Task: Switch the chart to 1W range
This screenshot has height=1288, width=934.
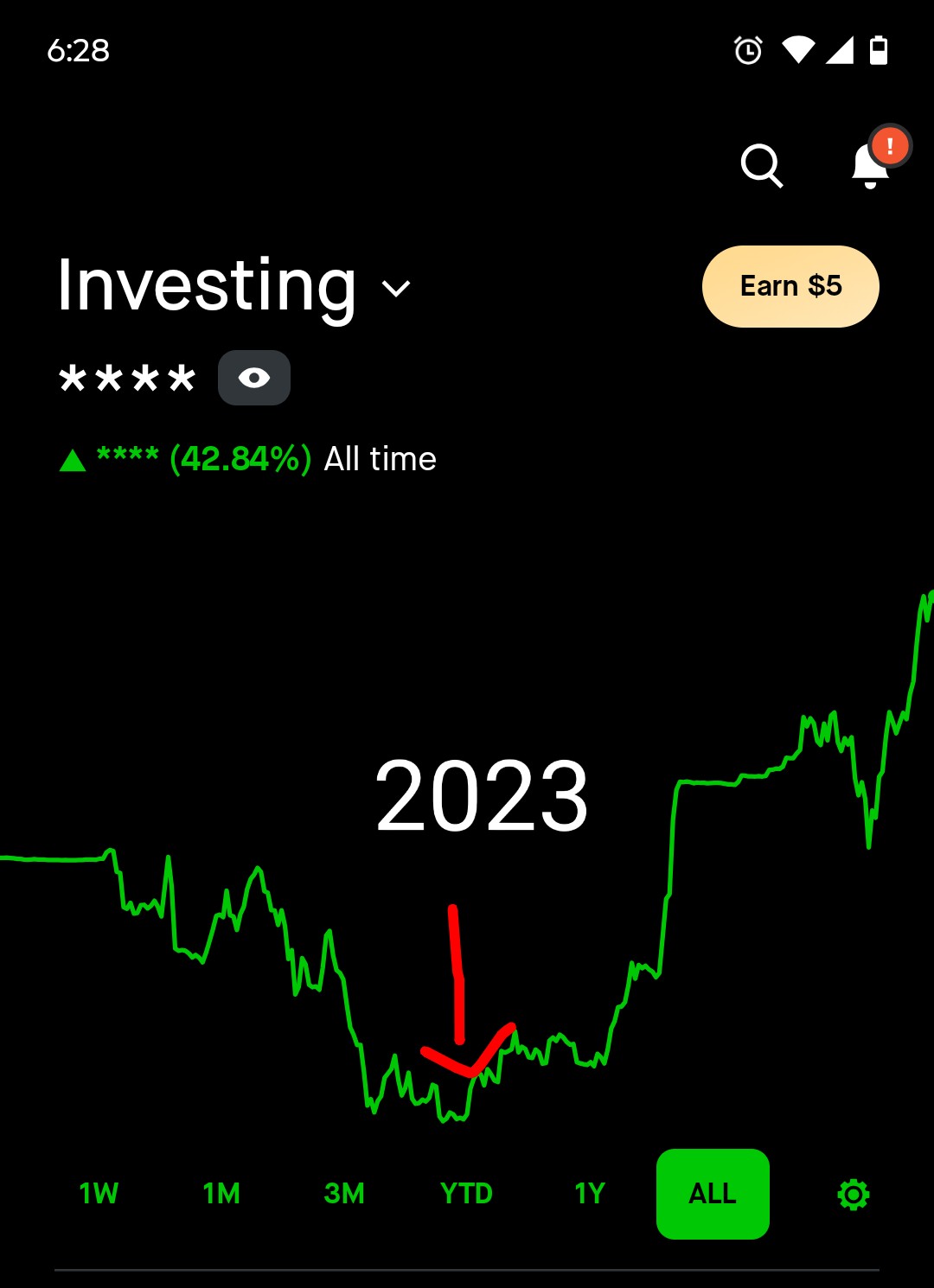Action: click(99, 1194)
